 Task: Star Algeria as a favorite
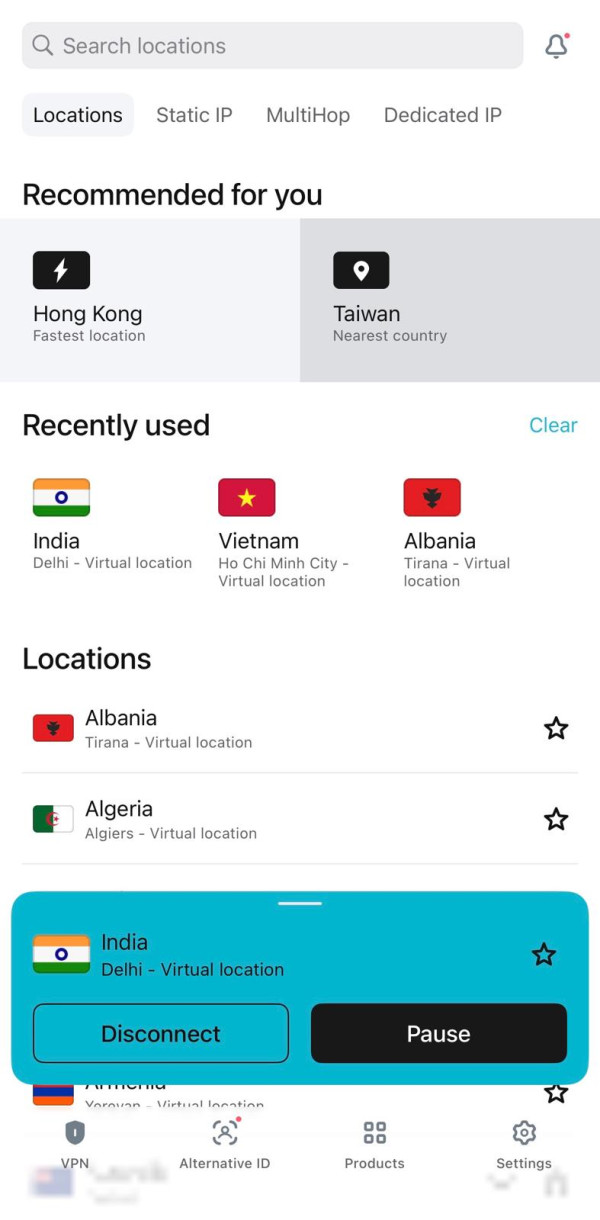[556, 819]
